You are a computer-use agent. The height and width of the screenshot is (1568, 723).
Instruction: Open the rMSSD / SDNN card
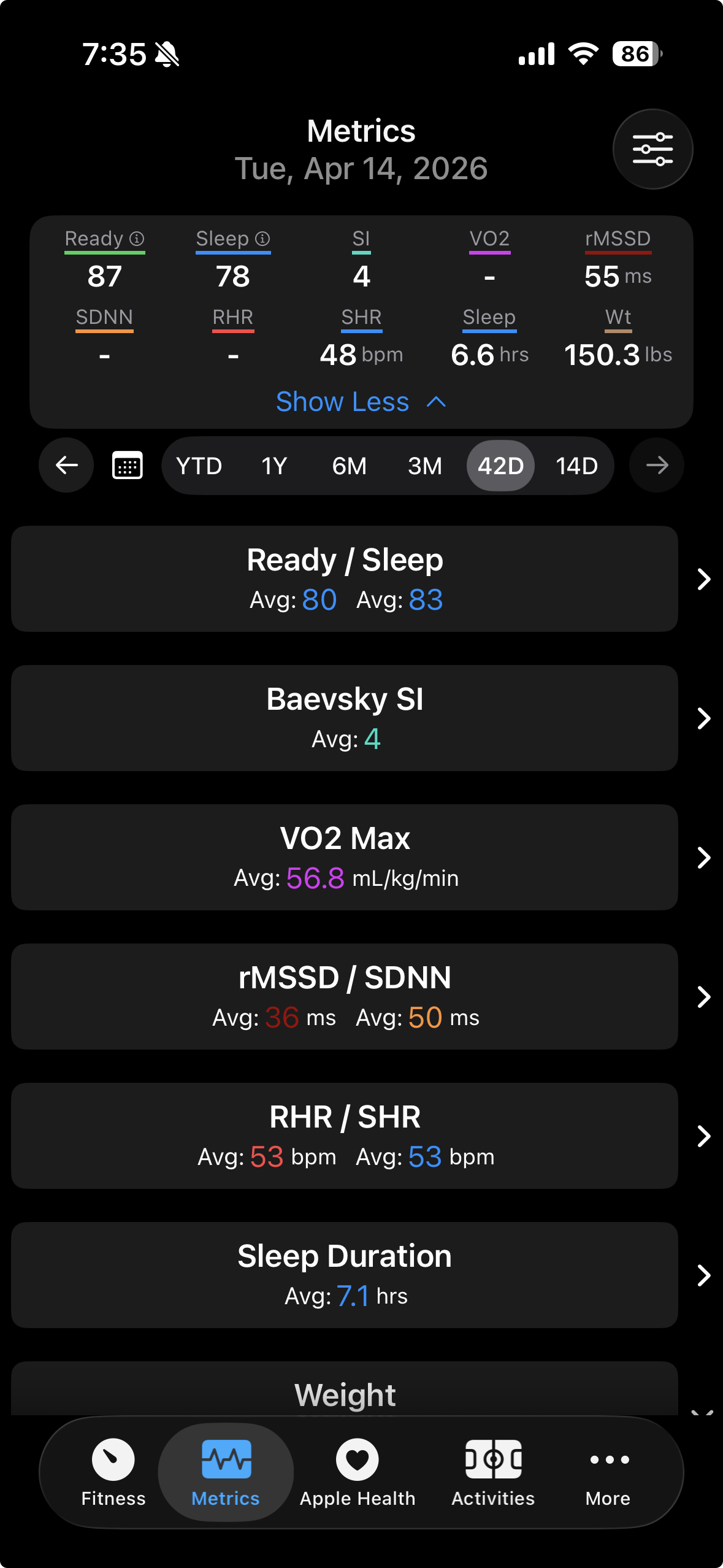(345, 996)
